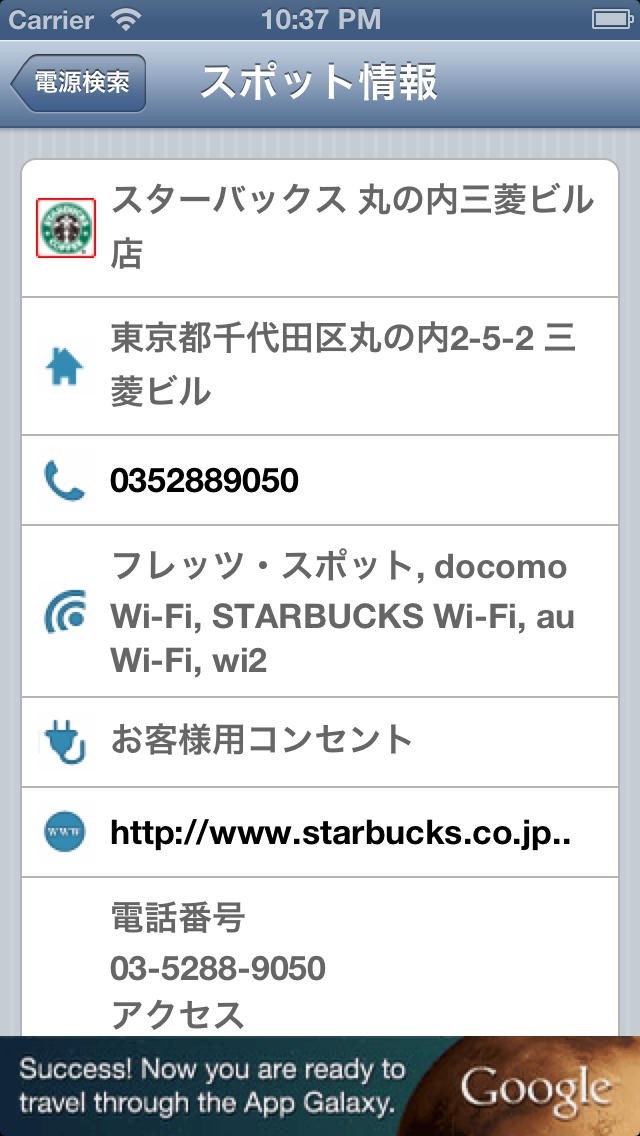Tap the Google App Galaxy ad banner
Viewport: 640px width, 1136px height.
[x=320, y=1086]
